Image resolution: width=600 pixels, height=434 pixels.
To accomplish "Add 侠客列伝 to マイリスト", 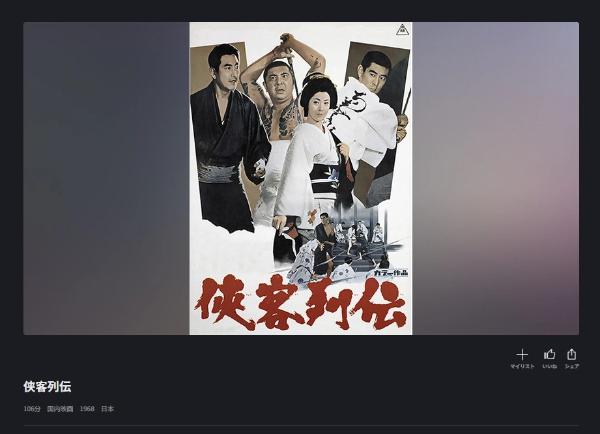I will pos(522,355).
